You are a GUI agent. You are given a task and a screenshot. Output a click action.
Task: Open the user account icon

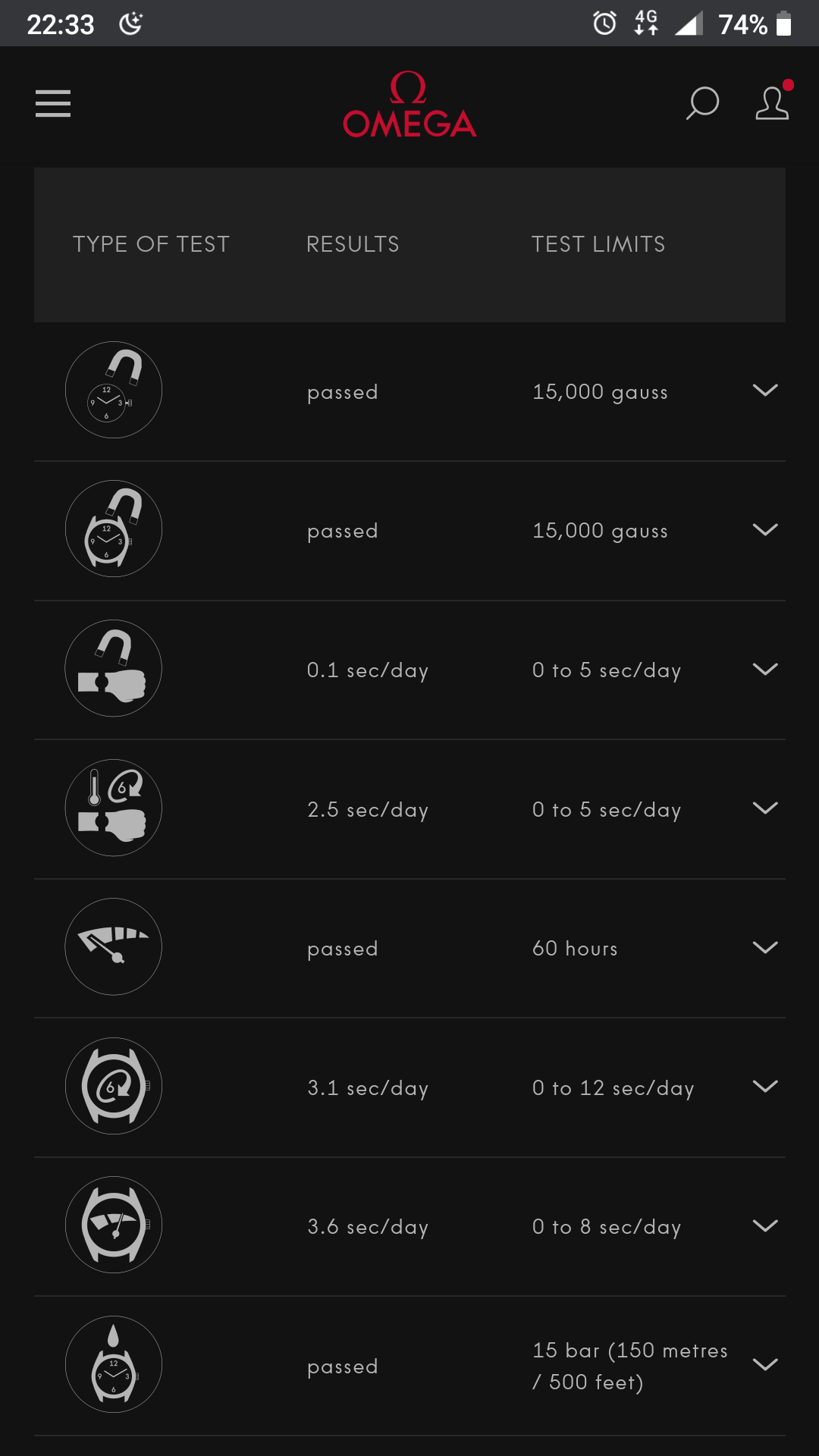(772, 103)
